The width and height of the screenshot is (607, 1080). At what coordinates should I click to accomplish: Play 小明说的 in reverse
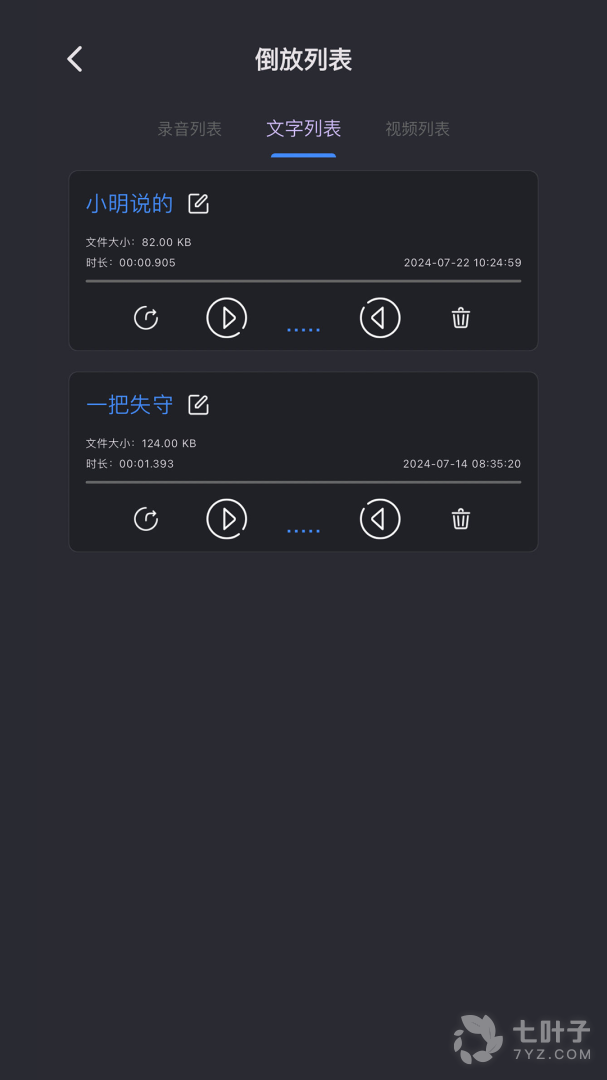click(x=380, y=318)
